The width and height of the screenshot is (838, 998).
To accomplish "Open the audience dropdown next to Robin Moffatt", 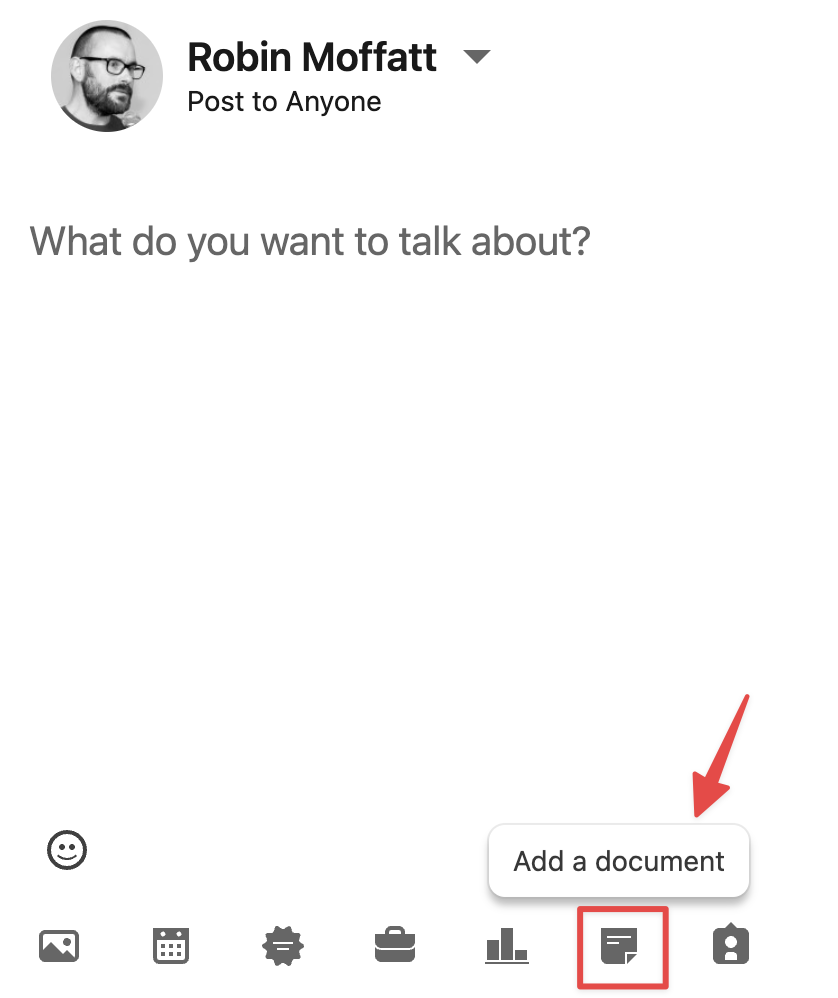I will [x=477, y=58].
